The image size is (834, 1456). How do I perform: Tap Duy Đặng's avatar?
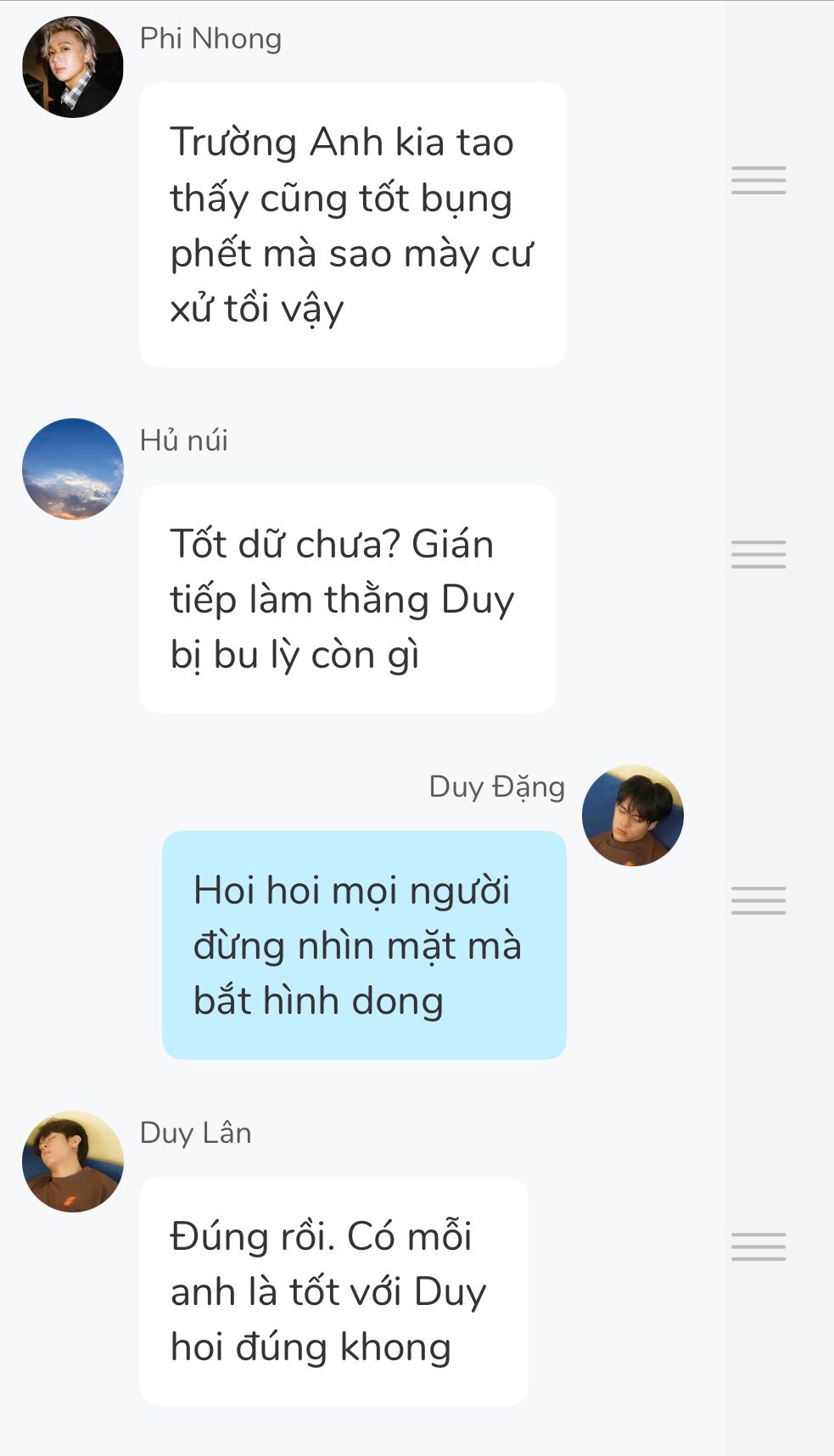(x=632, y=815)
